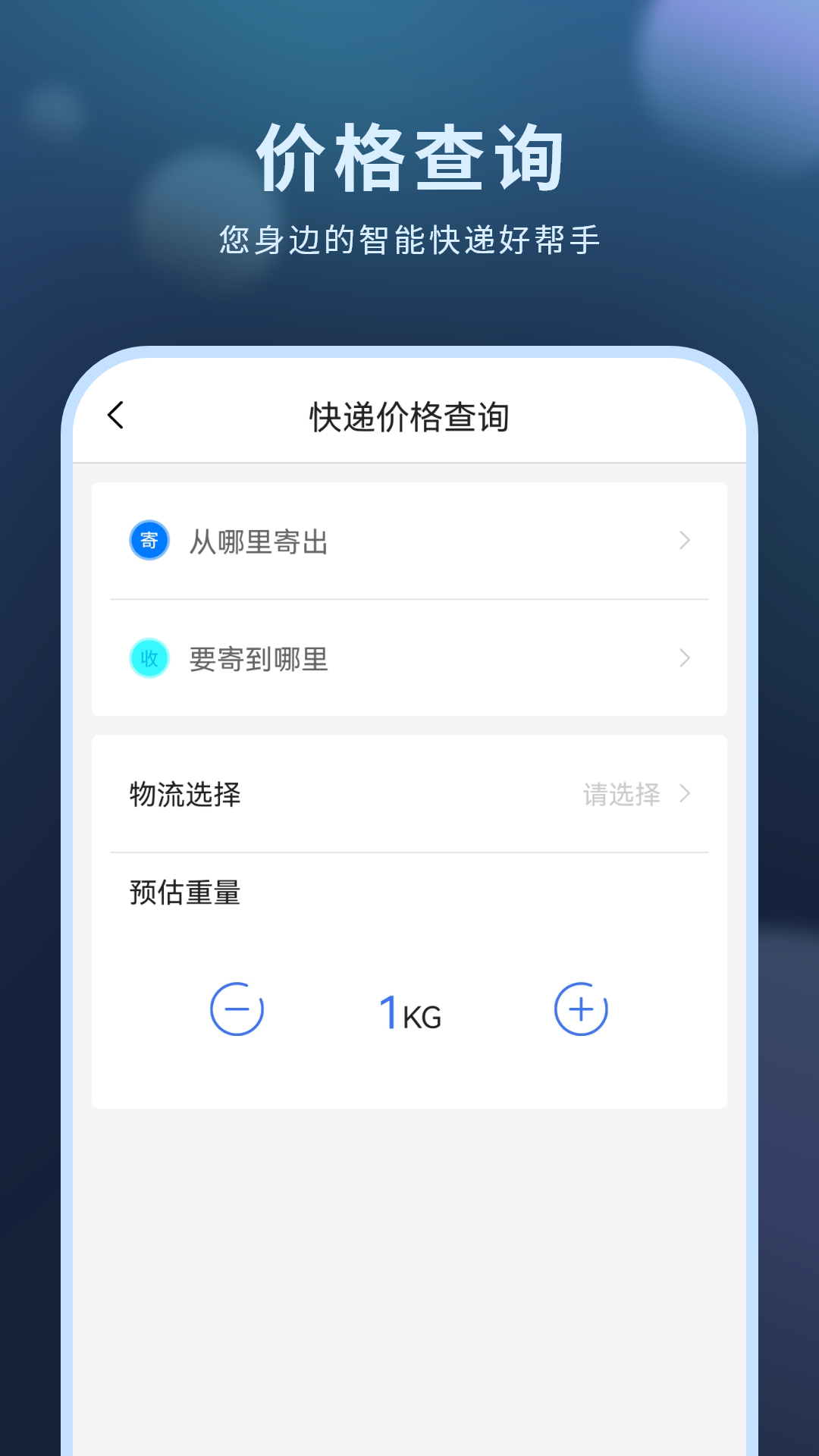Image resolution: width=819 pixels, height=1456 pixels.
Task: Adjust weight using the plus stepper control
Action: [x=582, y=1009]
